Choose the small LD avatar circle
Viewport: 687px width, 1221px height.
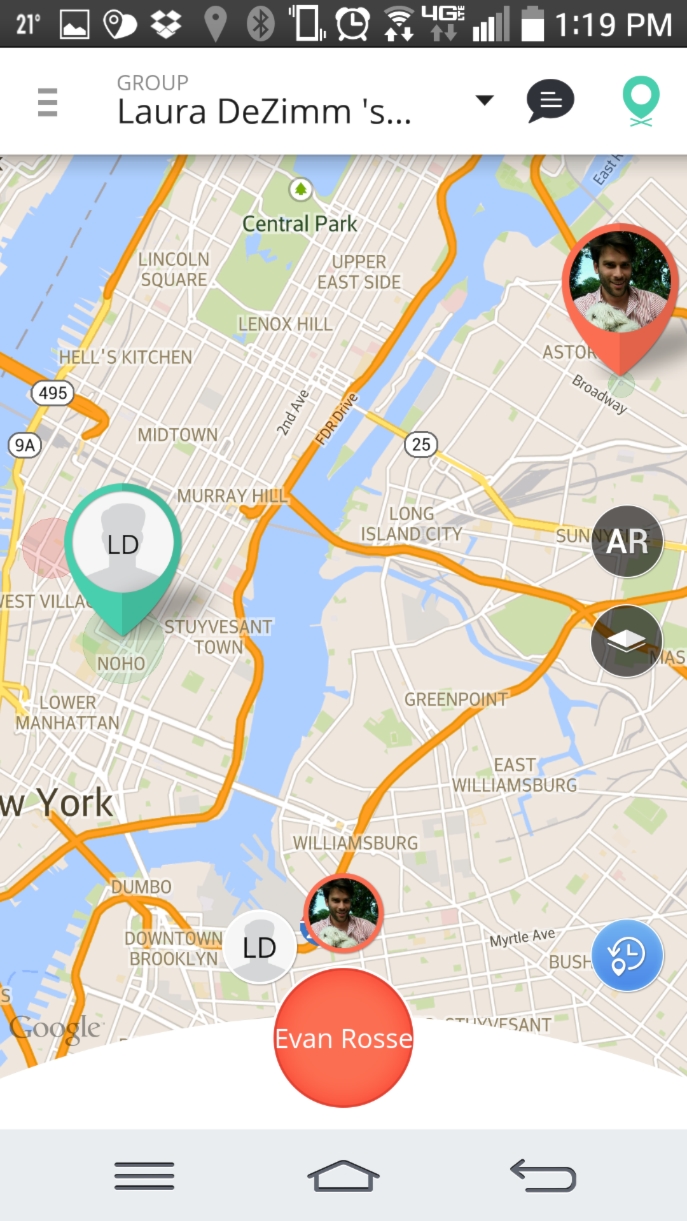[x=260, y=947]
